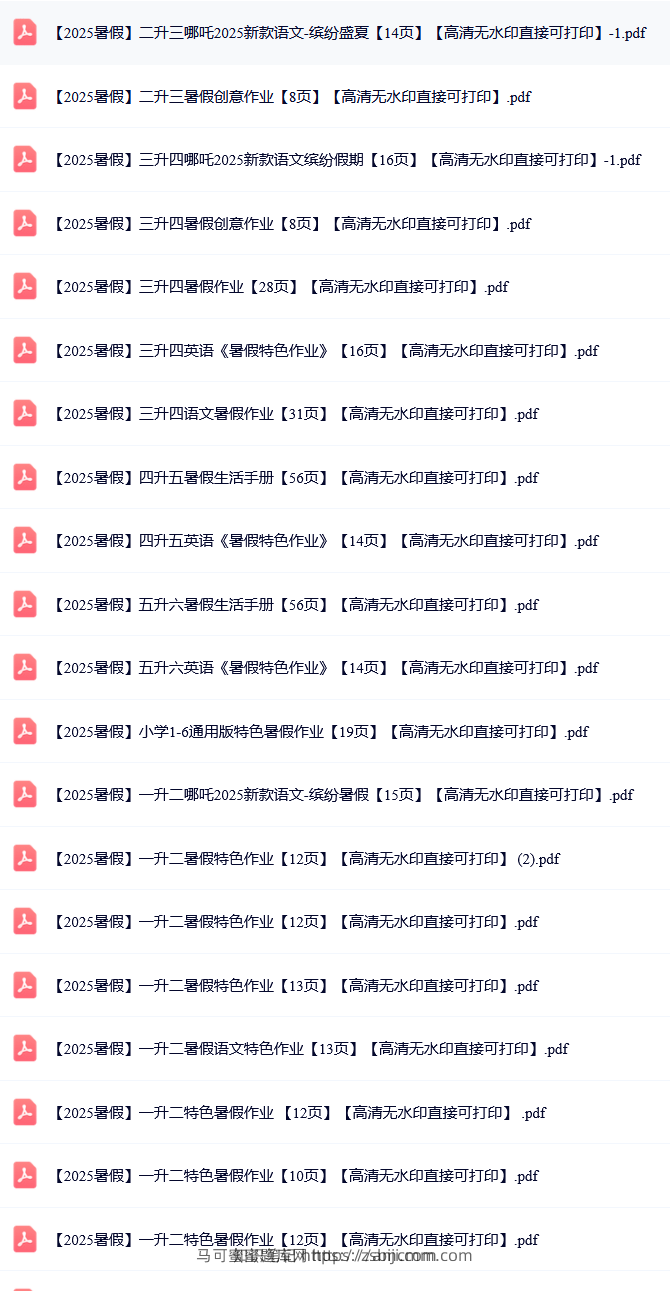Open 三升四暑假创意作业【8页】 PDF
This screenshot has width=670, height=1297.
click(291, 224)
